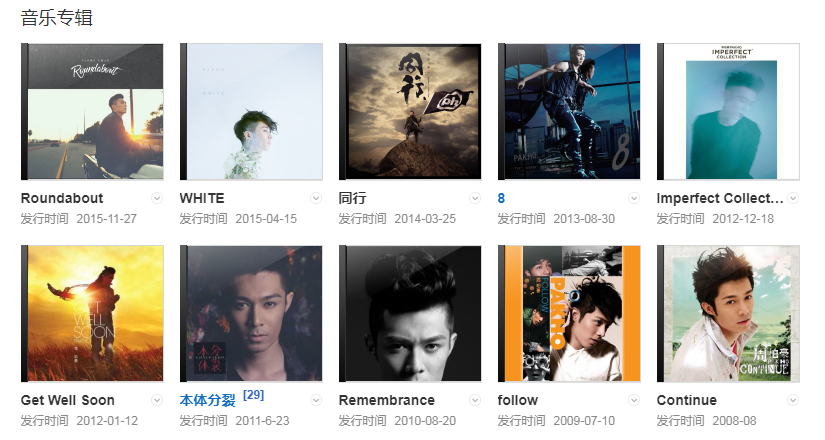Expand details arrow next to follow
The image size is (825, 440).
click(x=634, y=400)
